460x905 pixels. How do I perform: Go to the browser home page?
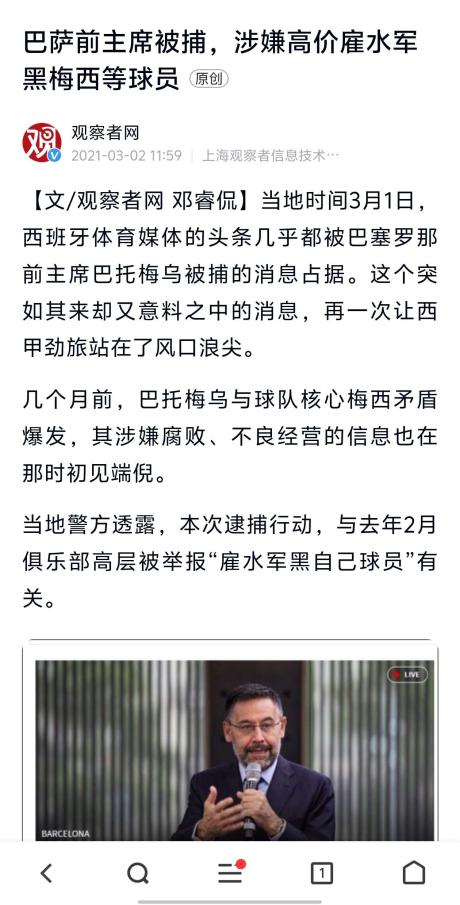click(x=413, y=873)
